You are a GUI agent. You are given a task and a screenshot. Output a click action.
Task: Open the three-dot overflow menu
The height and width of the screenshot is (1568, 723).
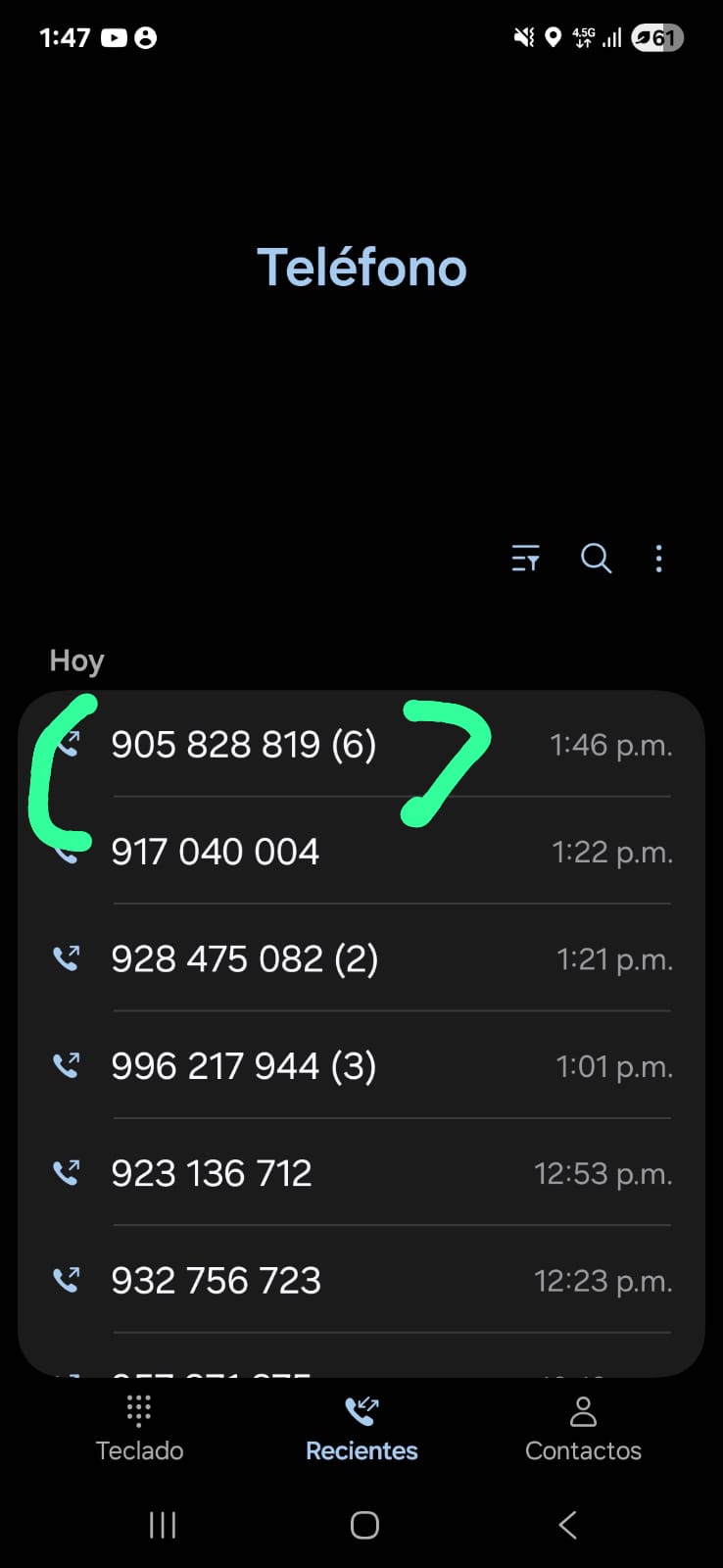(x=658, y=559)
